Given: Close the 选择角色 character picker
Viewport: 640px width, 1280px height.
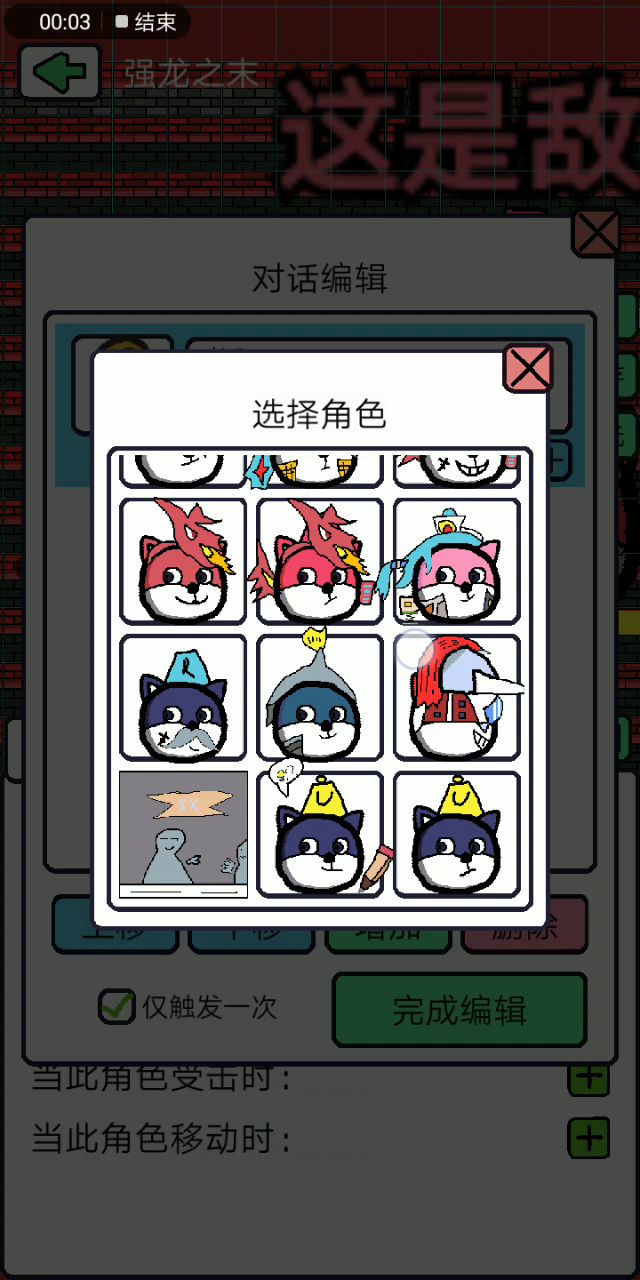Looking at the screenshot, I should [x=528, y=368].
